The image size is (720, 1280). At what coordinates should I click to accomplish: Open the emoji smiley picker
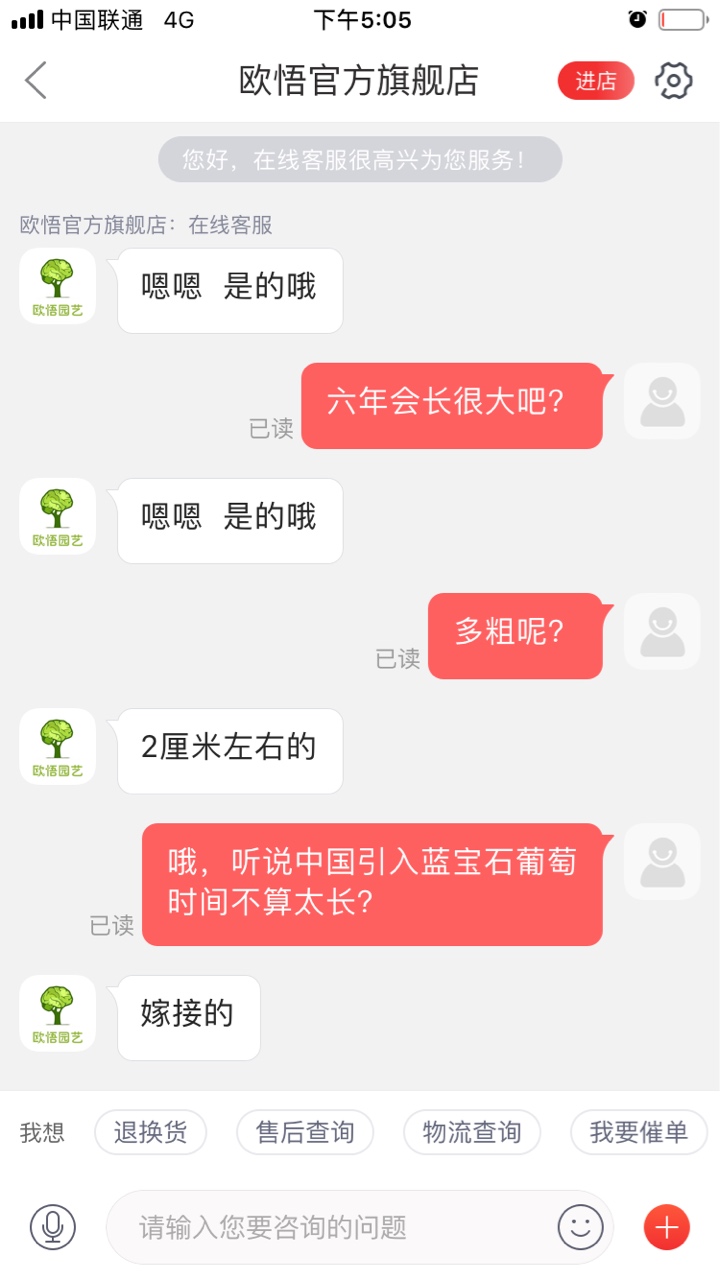pos(581,1227)
